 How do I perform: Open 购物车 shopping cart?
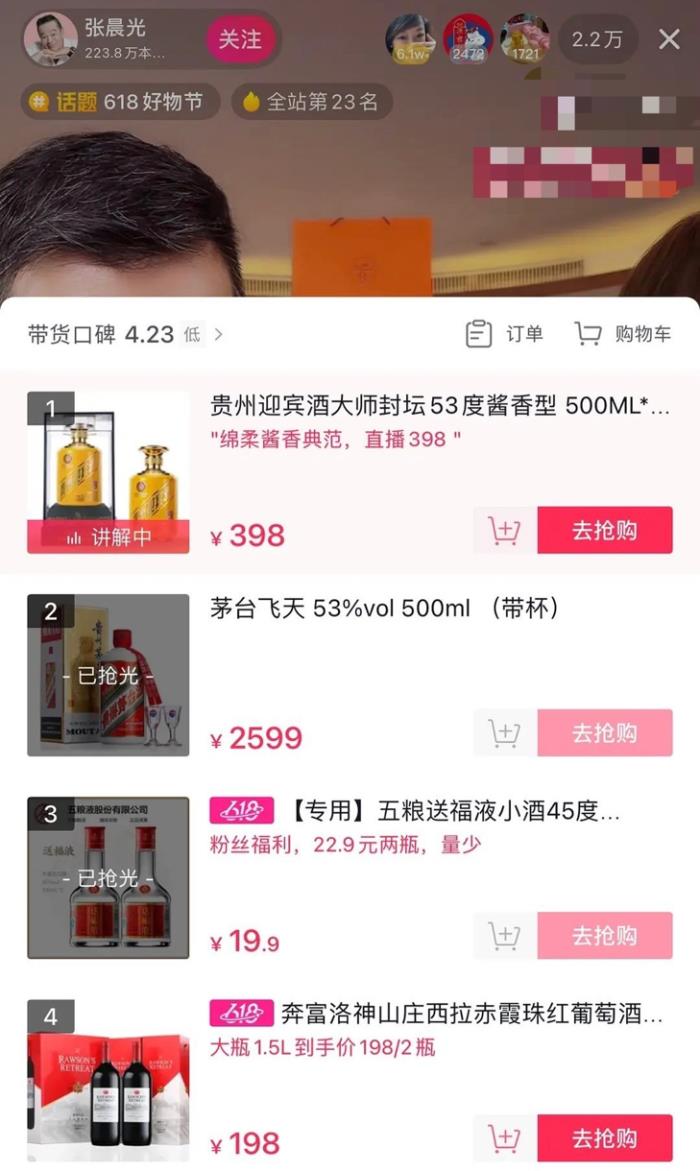point(622,335)
